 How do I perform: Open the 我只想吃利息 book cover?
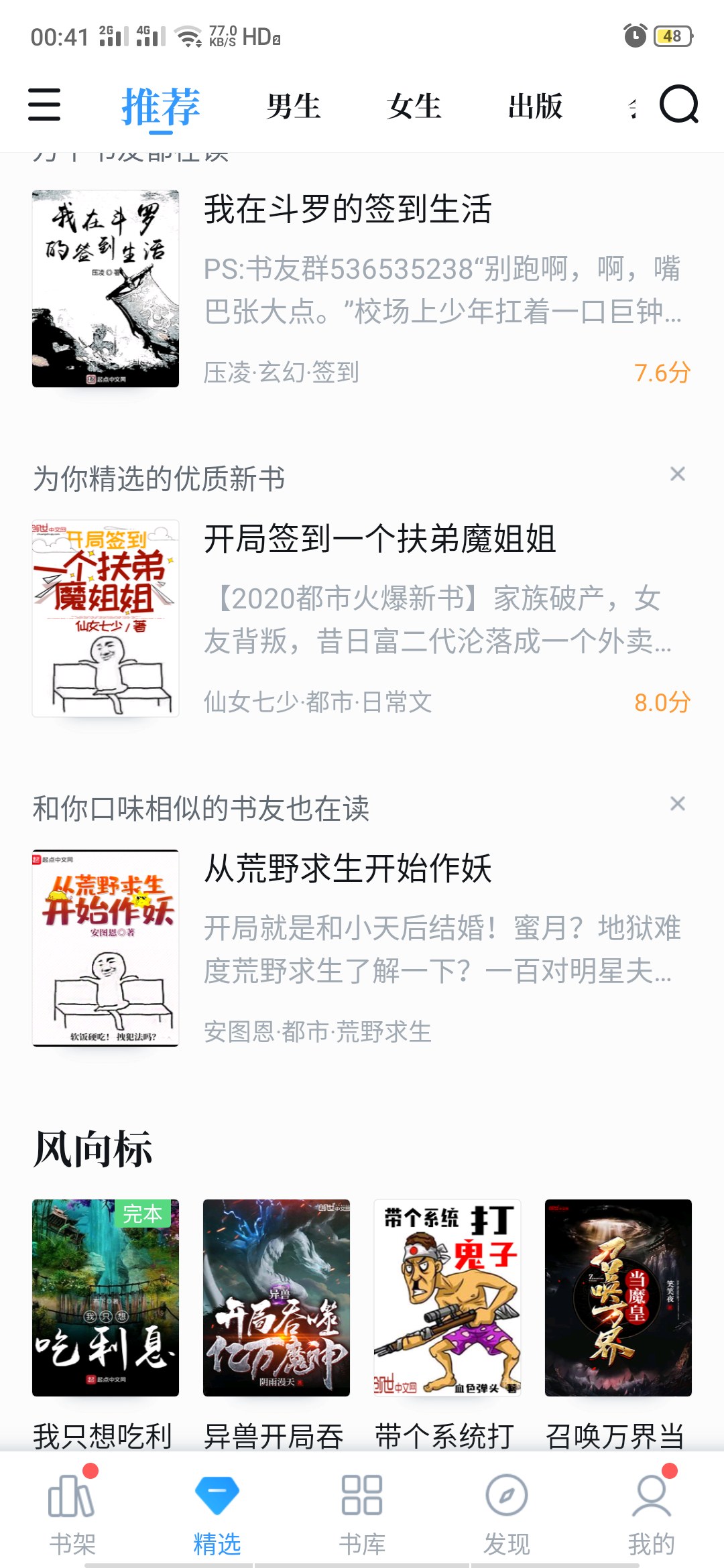[x=105, y=1297]
